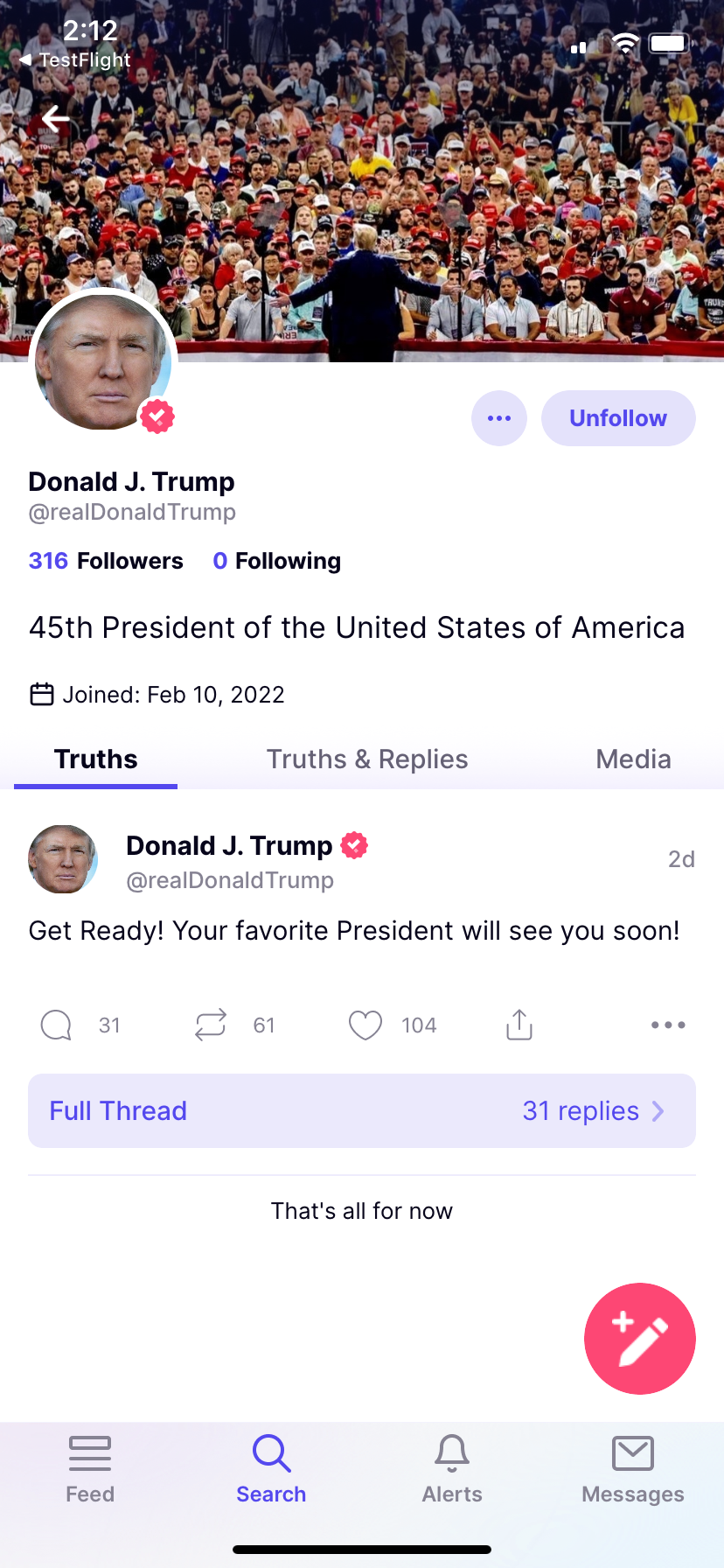Open the post's three-dot overflow menu

[668, 1025]
